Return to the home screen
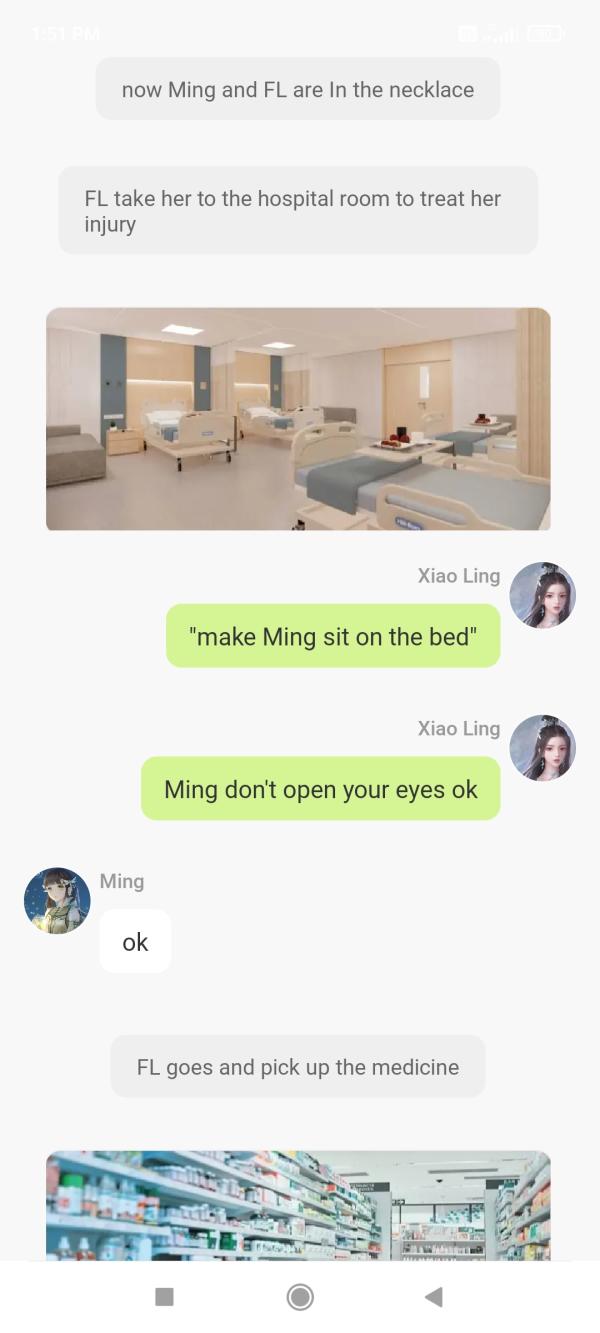Screen dimensions: 600x1333 point(300,1297)
